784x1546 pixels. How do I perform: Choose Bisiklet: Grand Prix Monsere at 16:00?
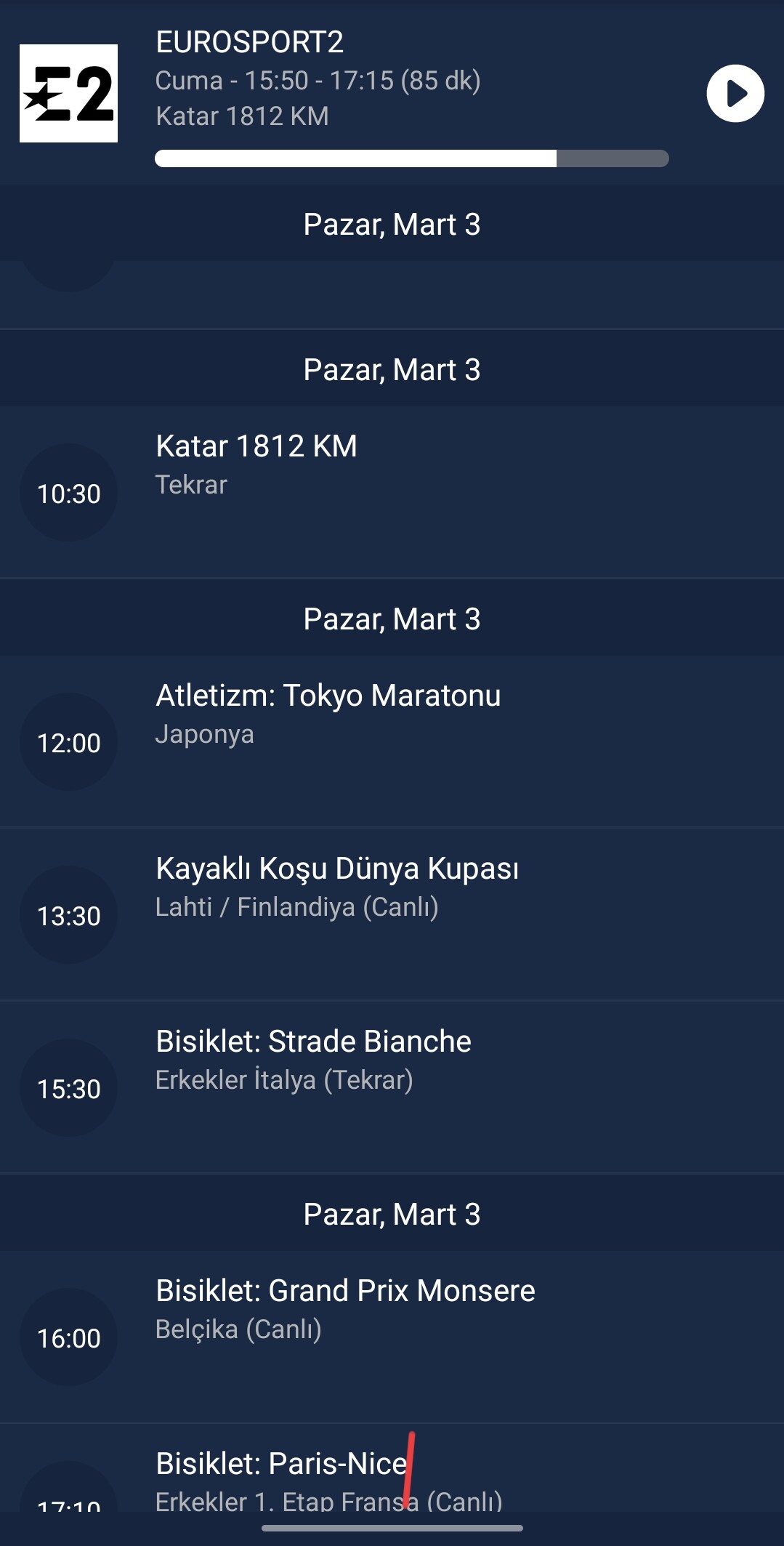pos(392,1336)
